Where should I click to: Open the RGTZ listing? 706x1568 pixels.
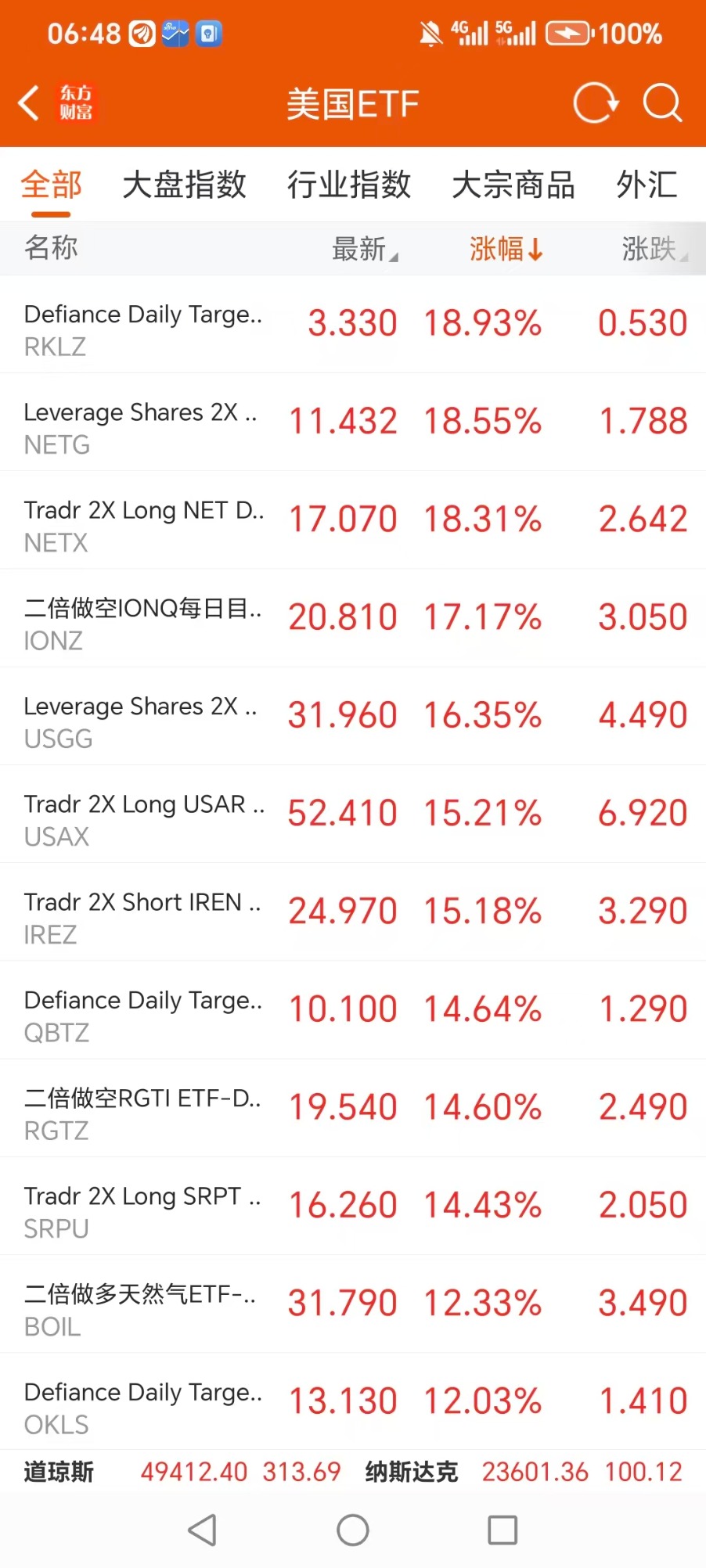tap(352, 1108)
